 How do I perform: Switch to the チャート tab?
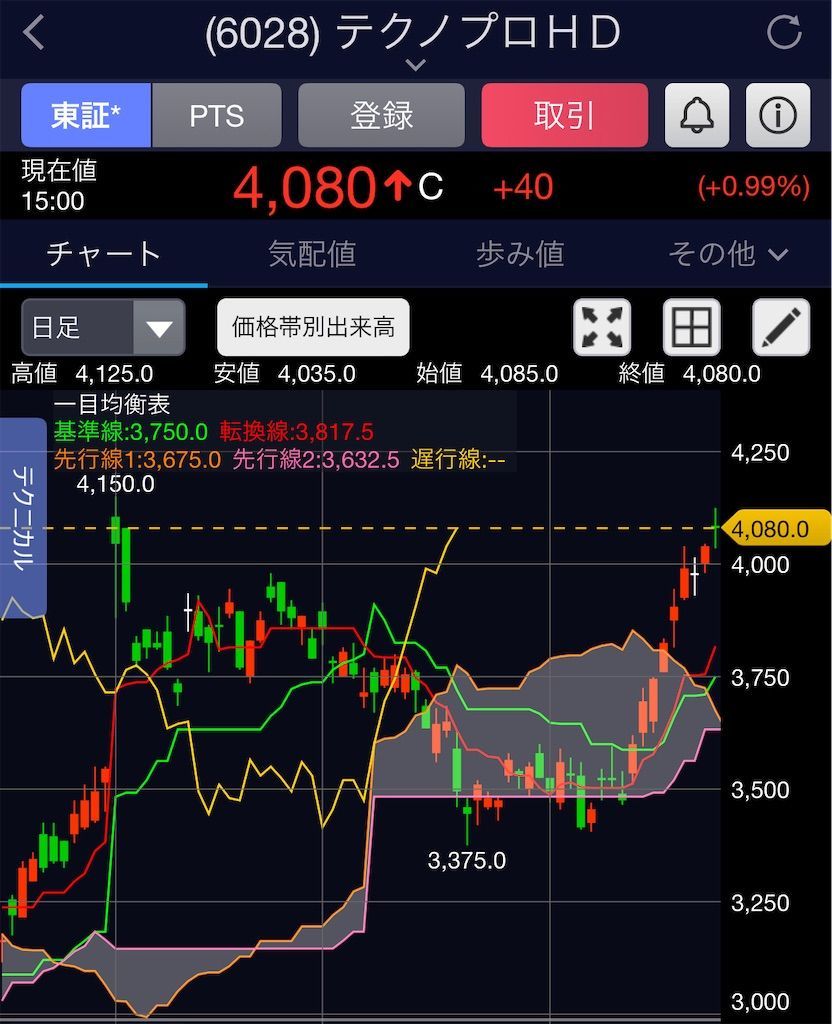(x=103, y=254)
